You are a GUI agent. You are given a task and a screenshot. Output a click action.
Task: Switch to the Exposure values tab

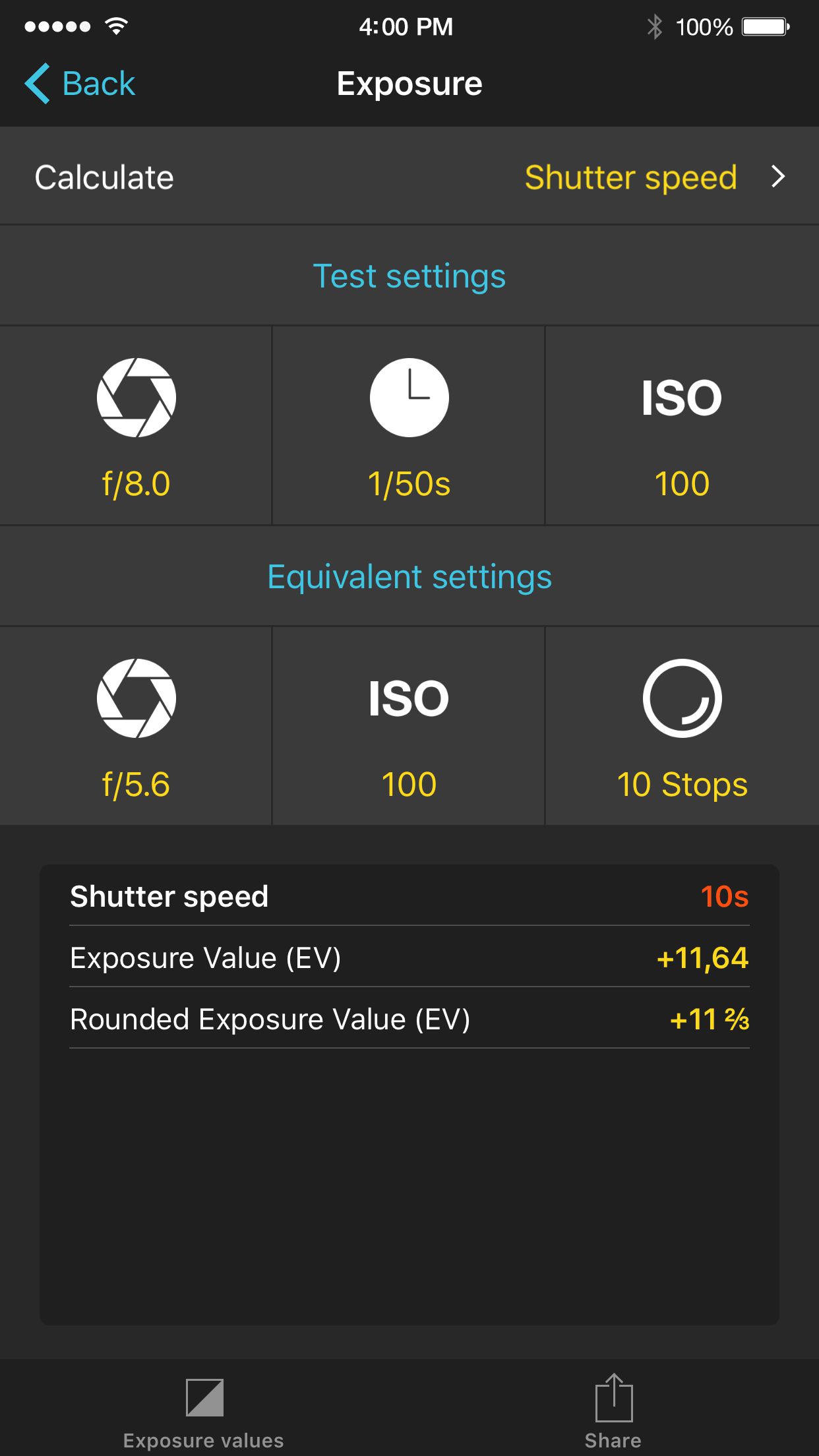coord(204,1405)
